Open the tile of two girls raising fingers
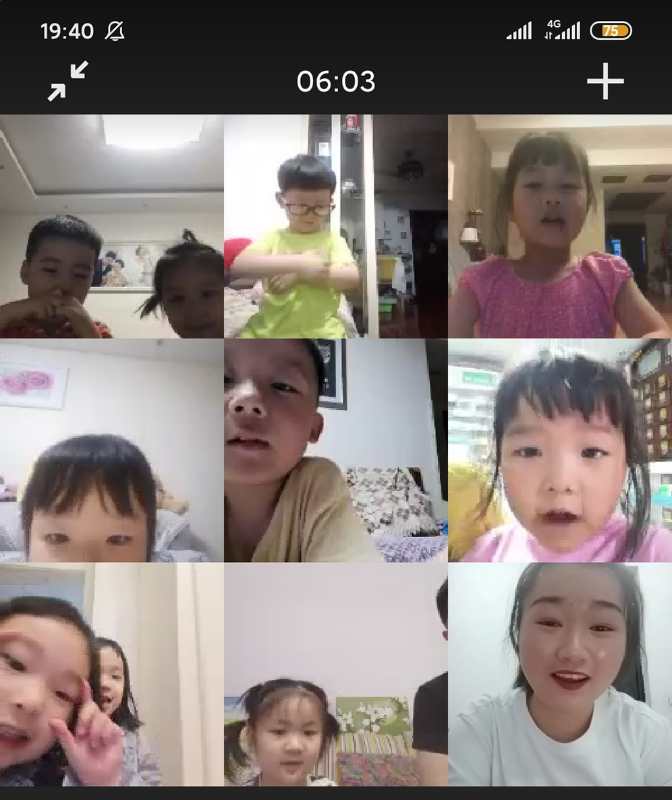This screenshot has height=800, width=672. click(x=111, y=675)
